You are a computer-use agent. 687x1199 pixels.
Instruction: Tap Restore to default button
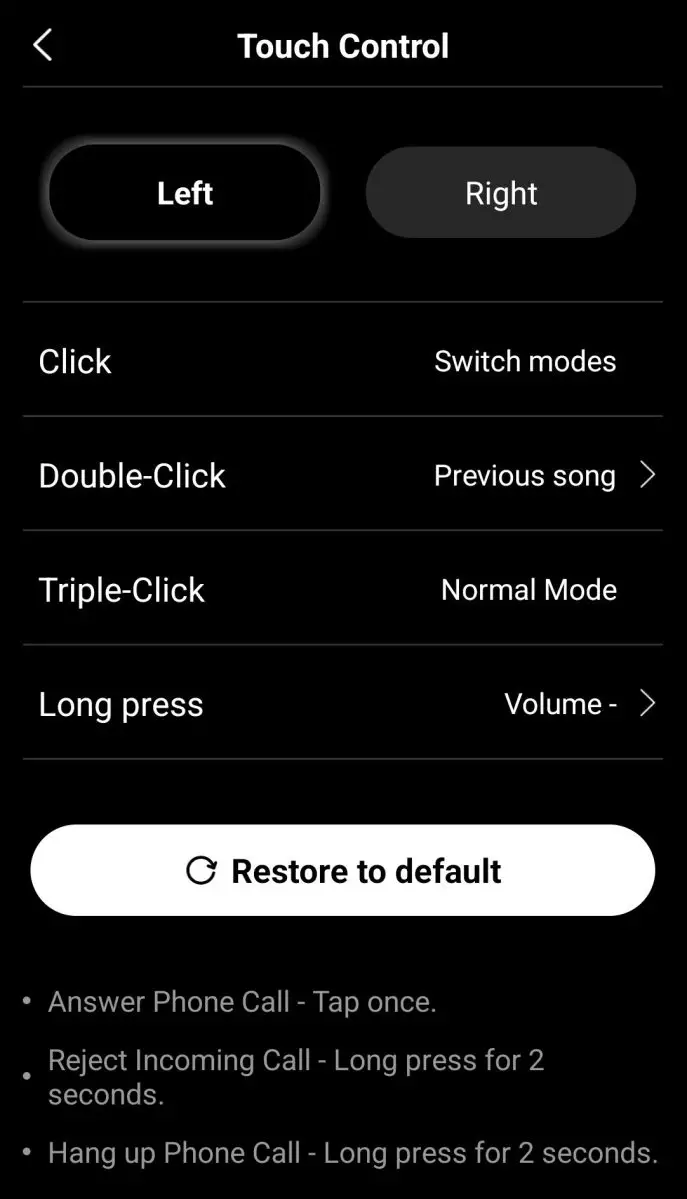coord(343,870)
